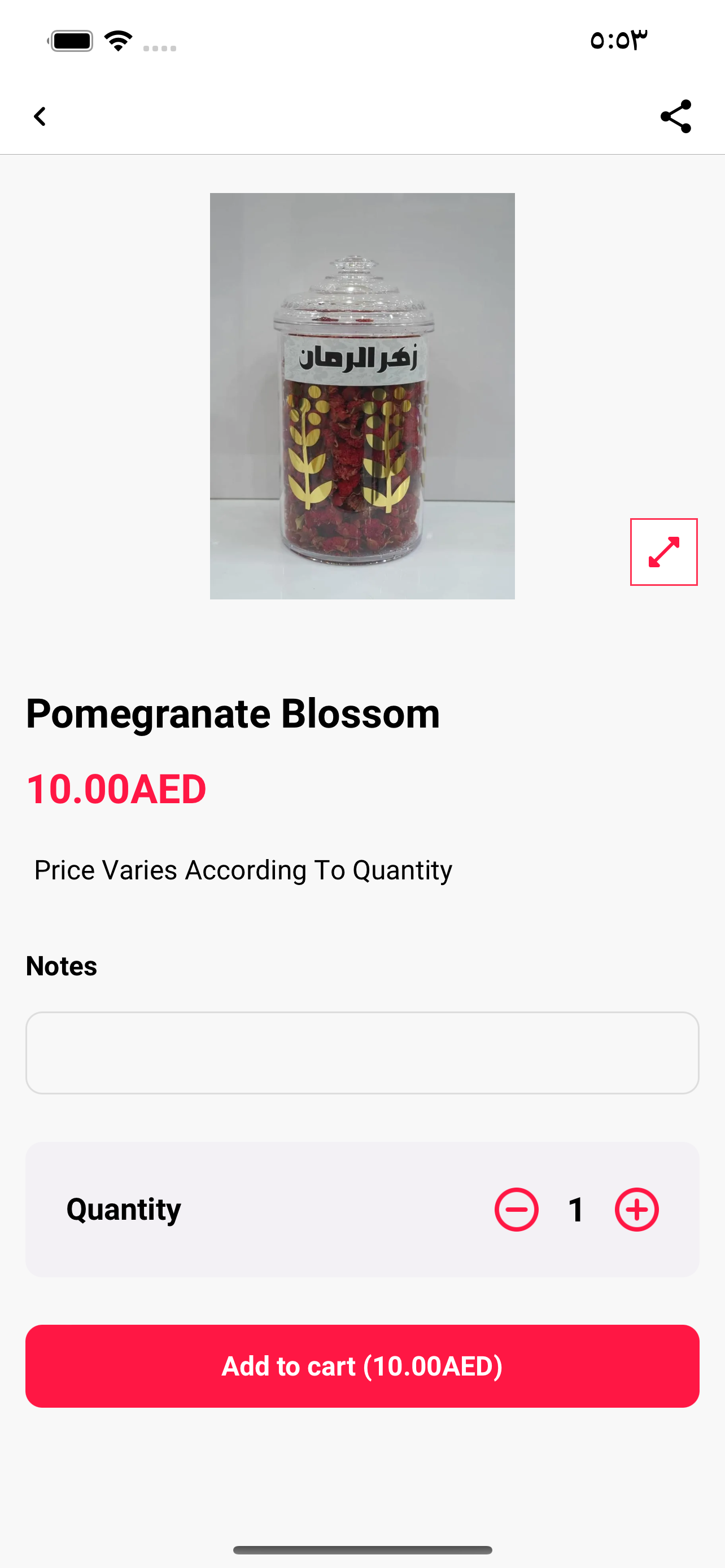The height and width of the screenshot is (1568, 725).
Task: Open the Pomegranate Blossom product photo
Action: pos(362,396)
